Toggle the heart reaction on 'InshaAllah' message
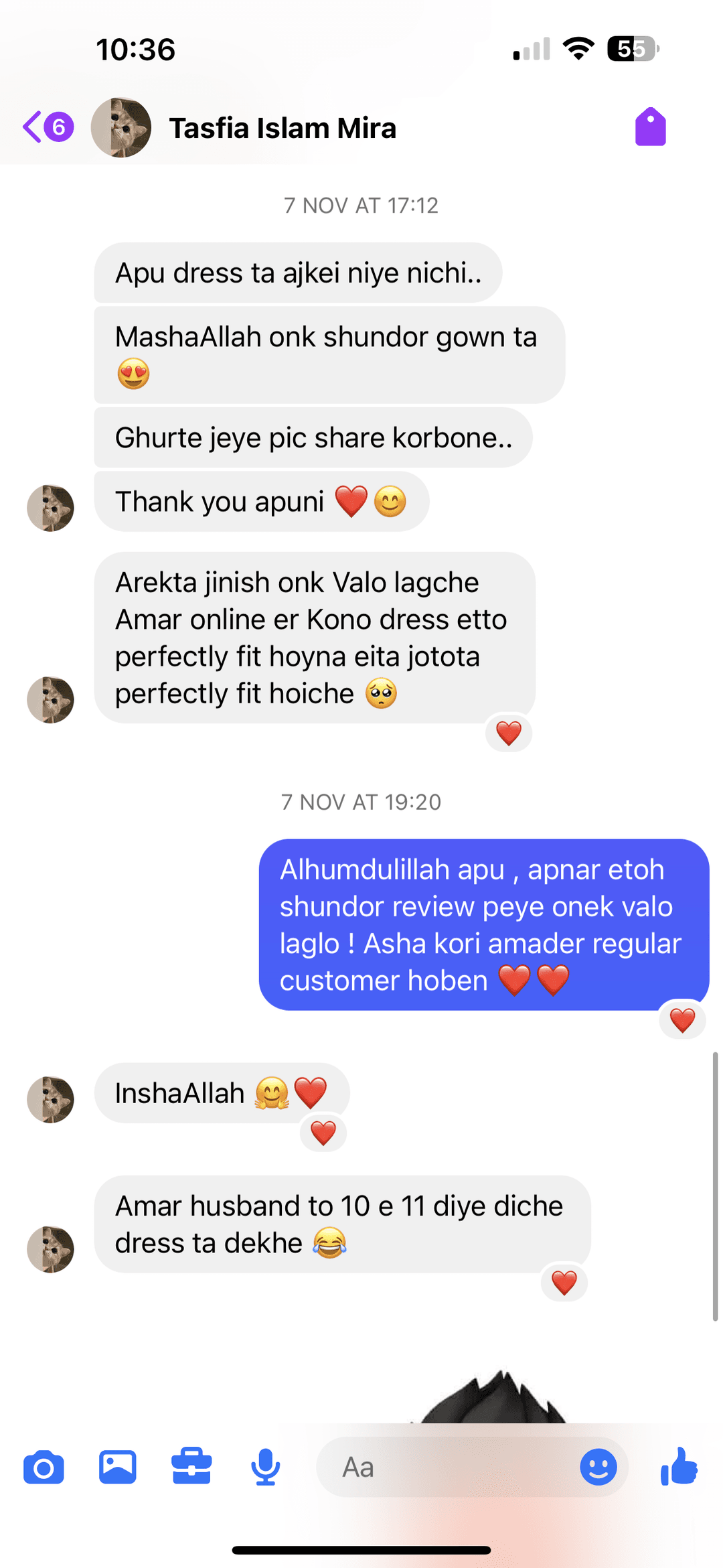The height and width of the screenshot is (1568, 723). click(x=323, y=1133)
